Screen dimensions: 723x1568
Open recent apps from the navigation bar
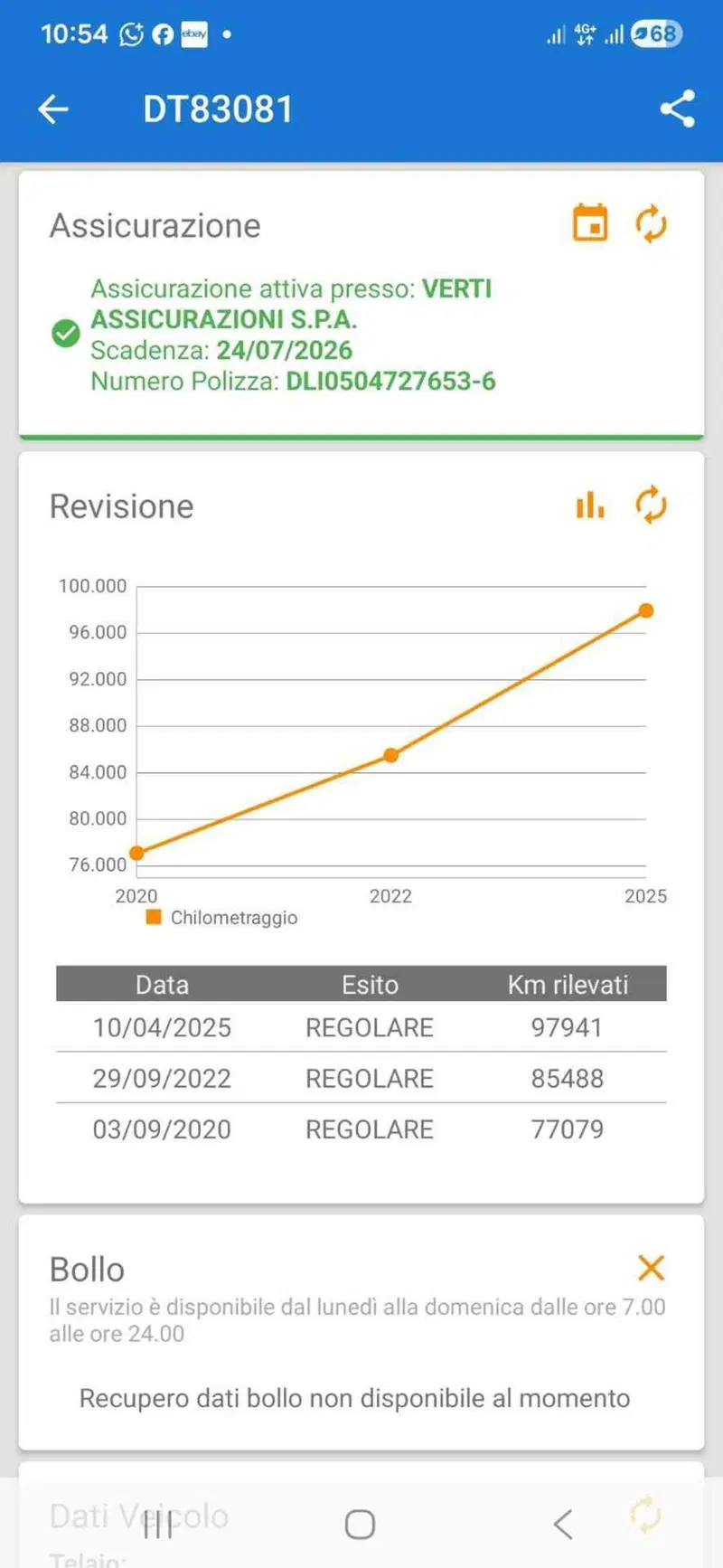pos(158,1525)
